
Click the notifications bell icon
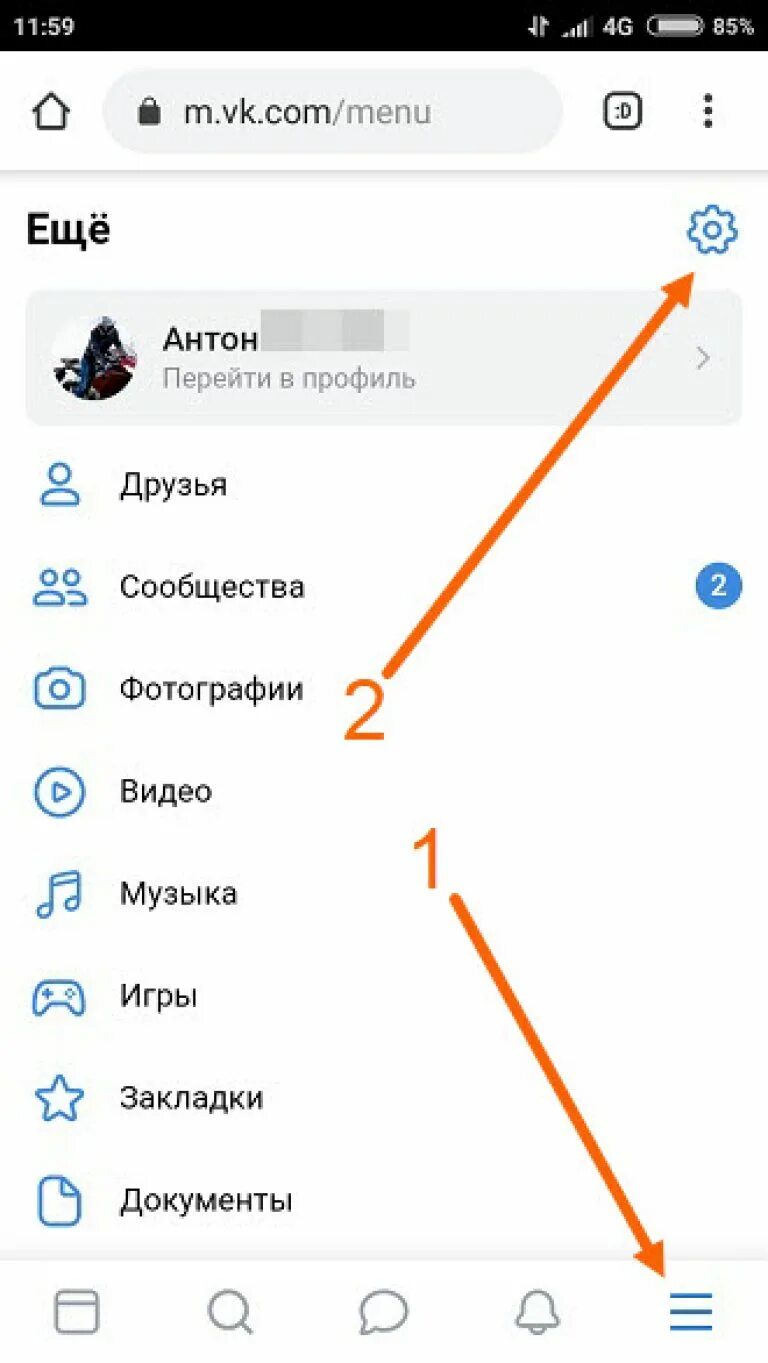pyautogui.click(x=535, y=1311)
